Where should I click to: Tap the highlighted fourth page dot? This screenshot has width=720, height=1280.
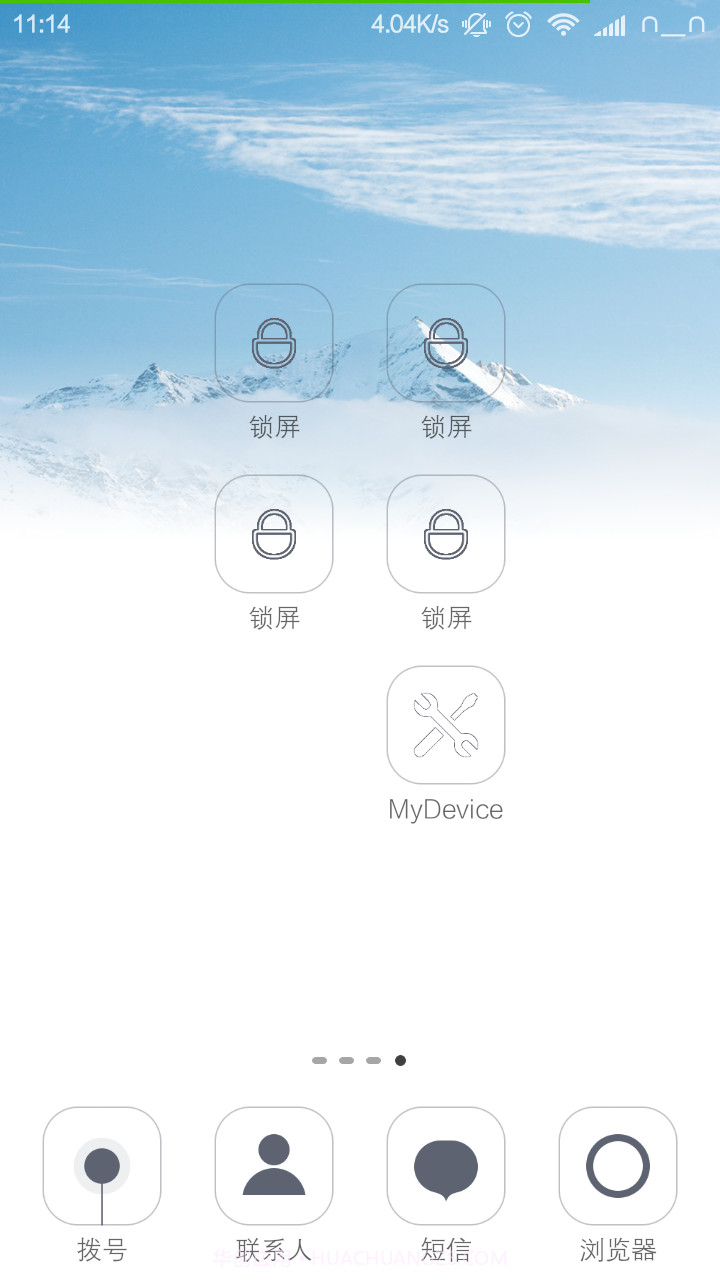(400, 1060)
